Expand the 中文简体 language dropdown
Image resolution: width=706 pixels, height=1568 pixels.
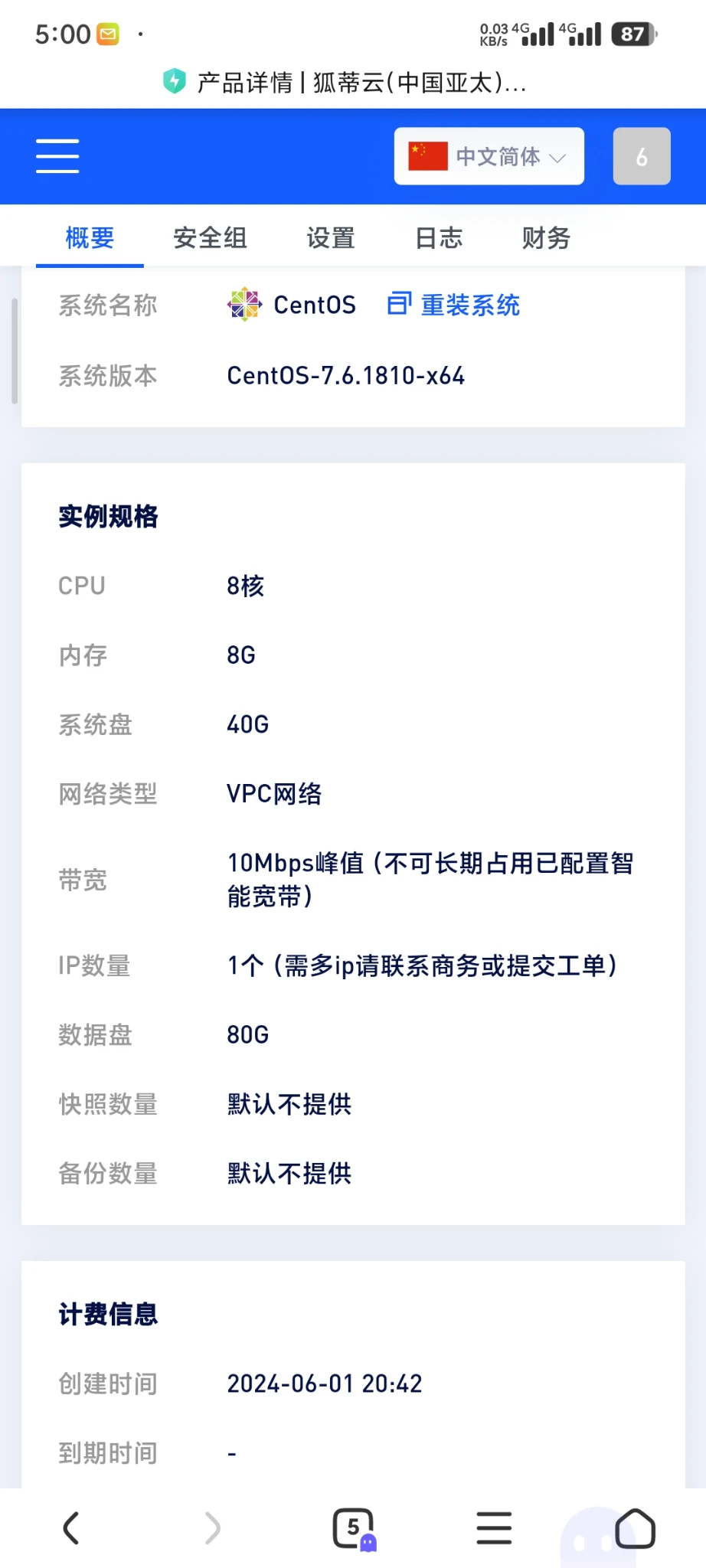pyautogui.click(x=489, y=156)
